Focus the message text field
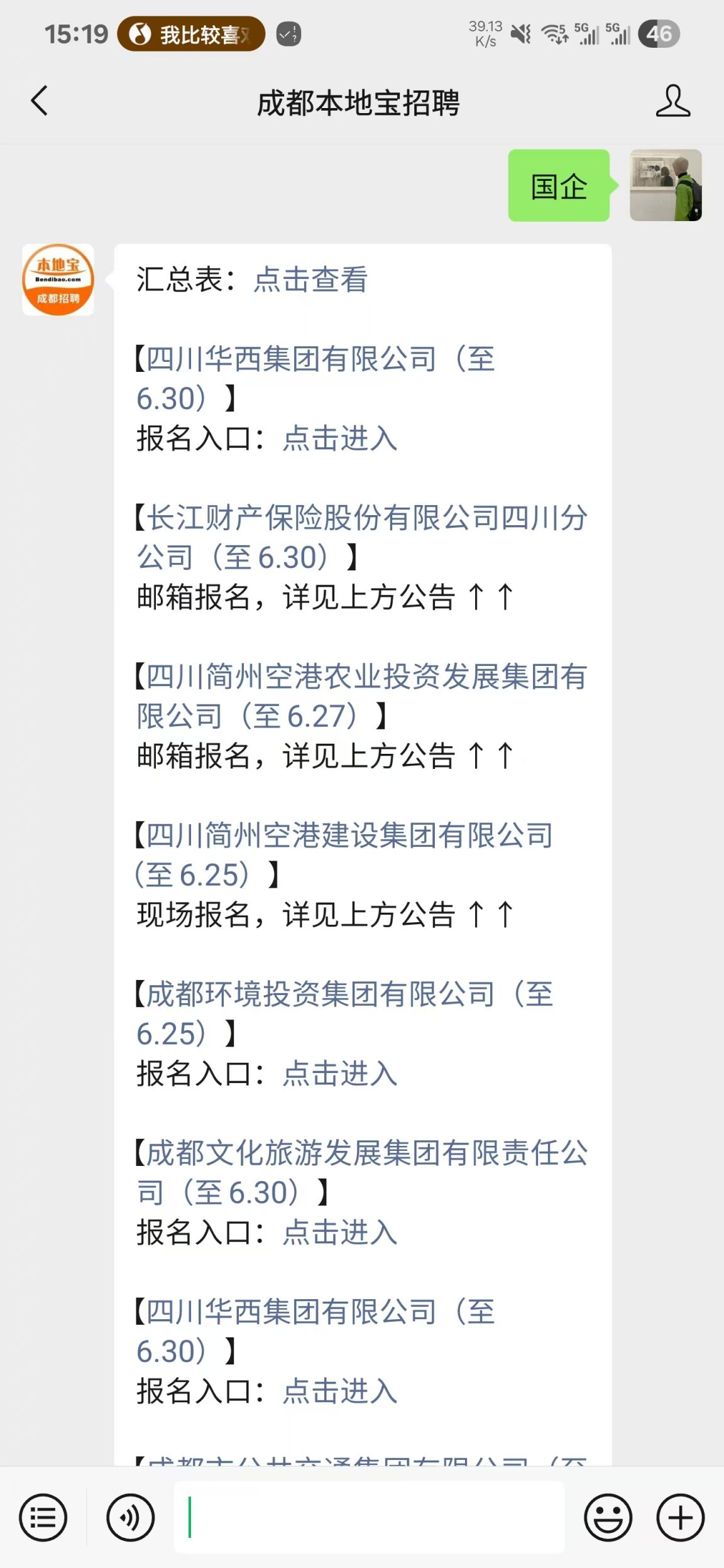 (x=369, y=1517)
